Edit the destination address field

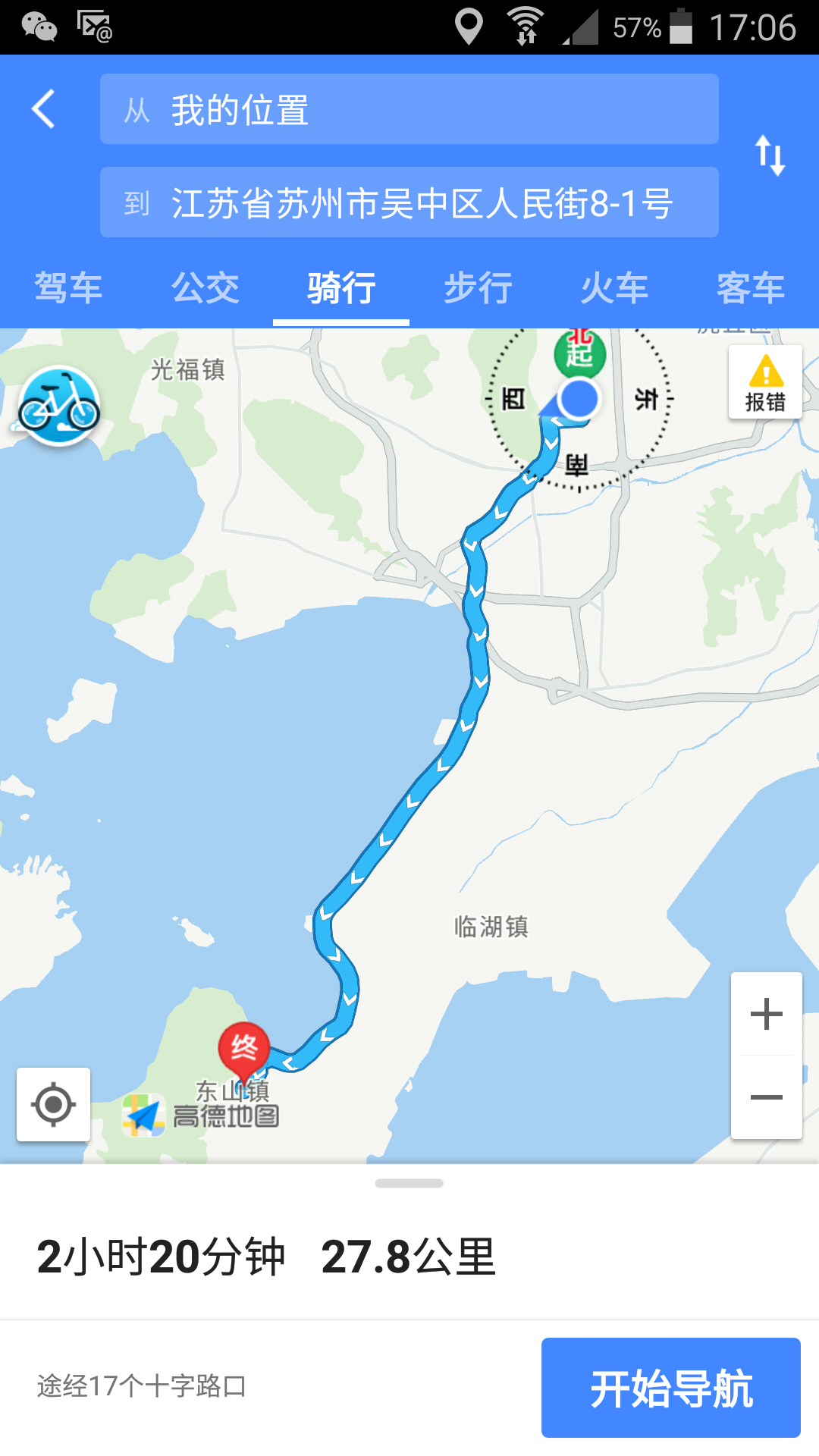point(409,202)
